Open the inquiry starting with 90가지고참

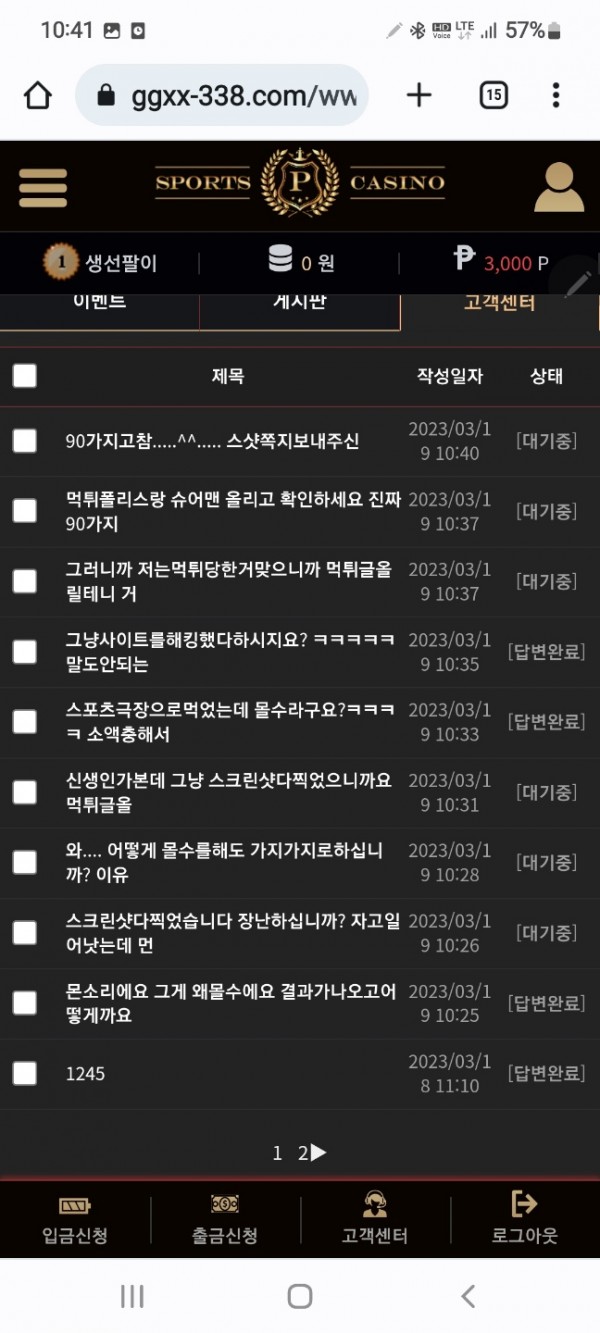(x=212, y=441)
